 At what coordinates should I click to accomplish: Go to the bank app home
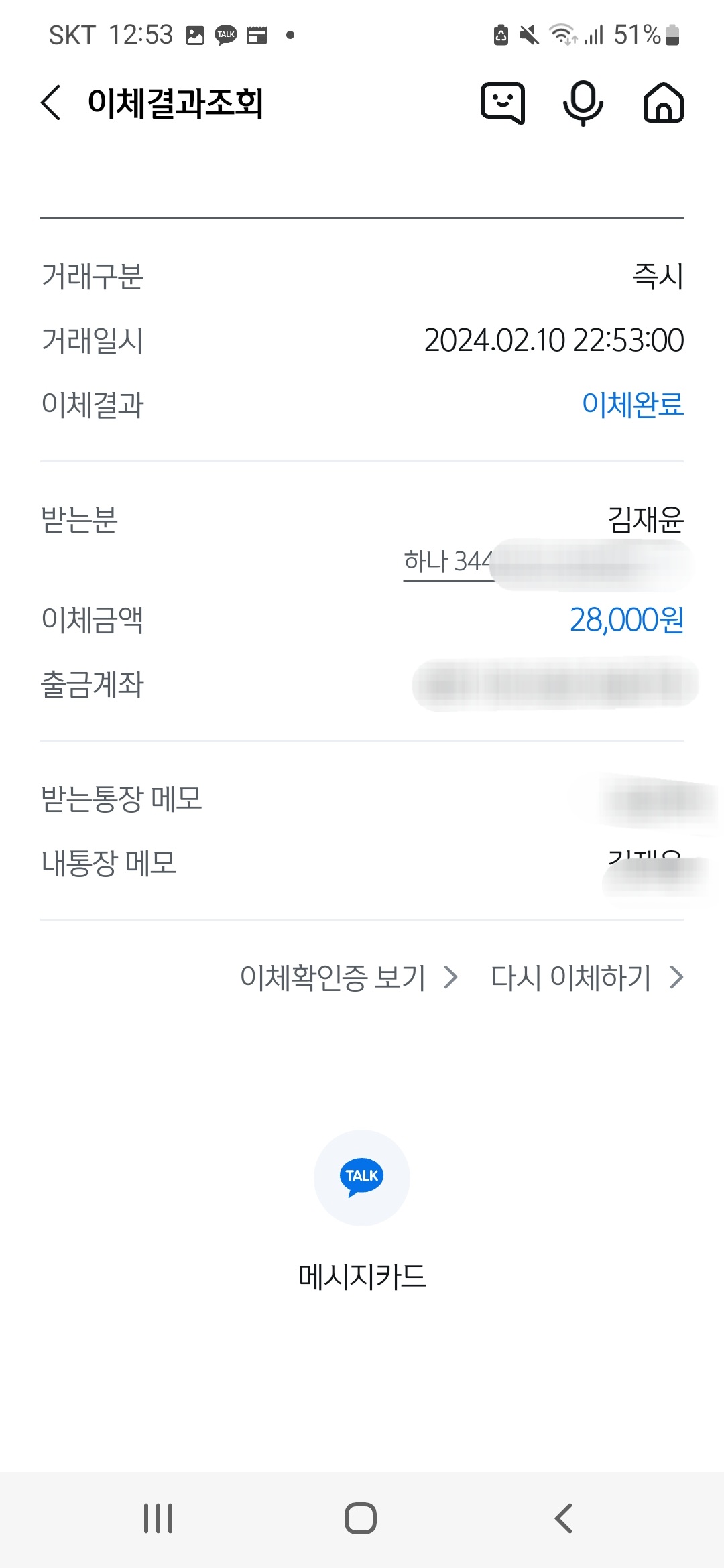click(x=663, y=103)
